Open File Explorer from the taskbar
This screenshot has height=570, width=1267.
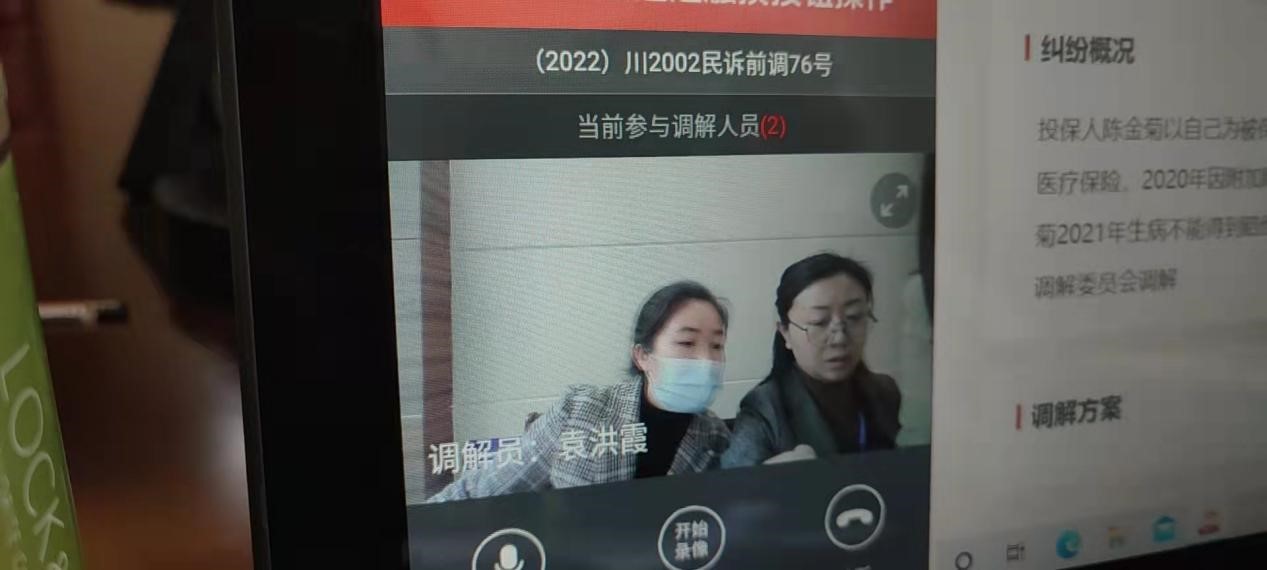[x=1117, y=537]
